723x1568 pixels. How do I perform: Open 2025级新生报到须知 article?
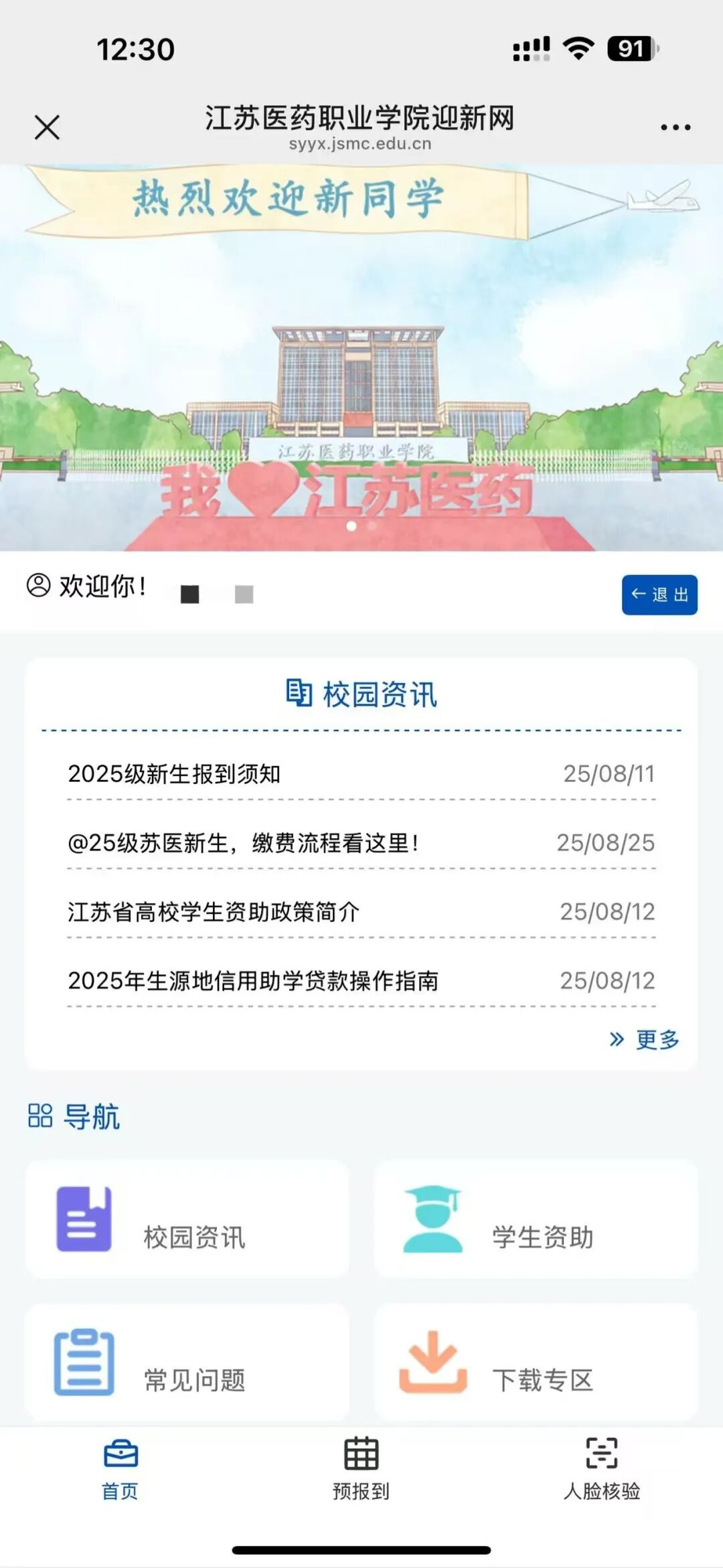174,774
